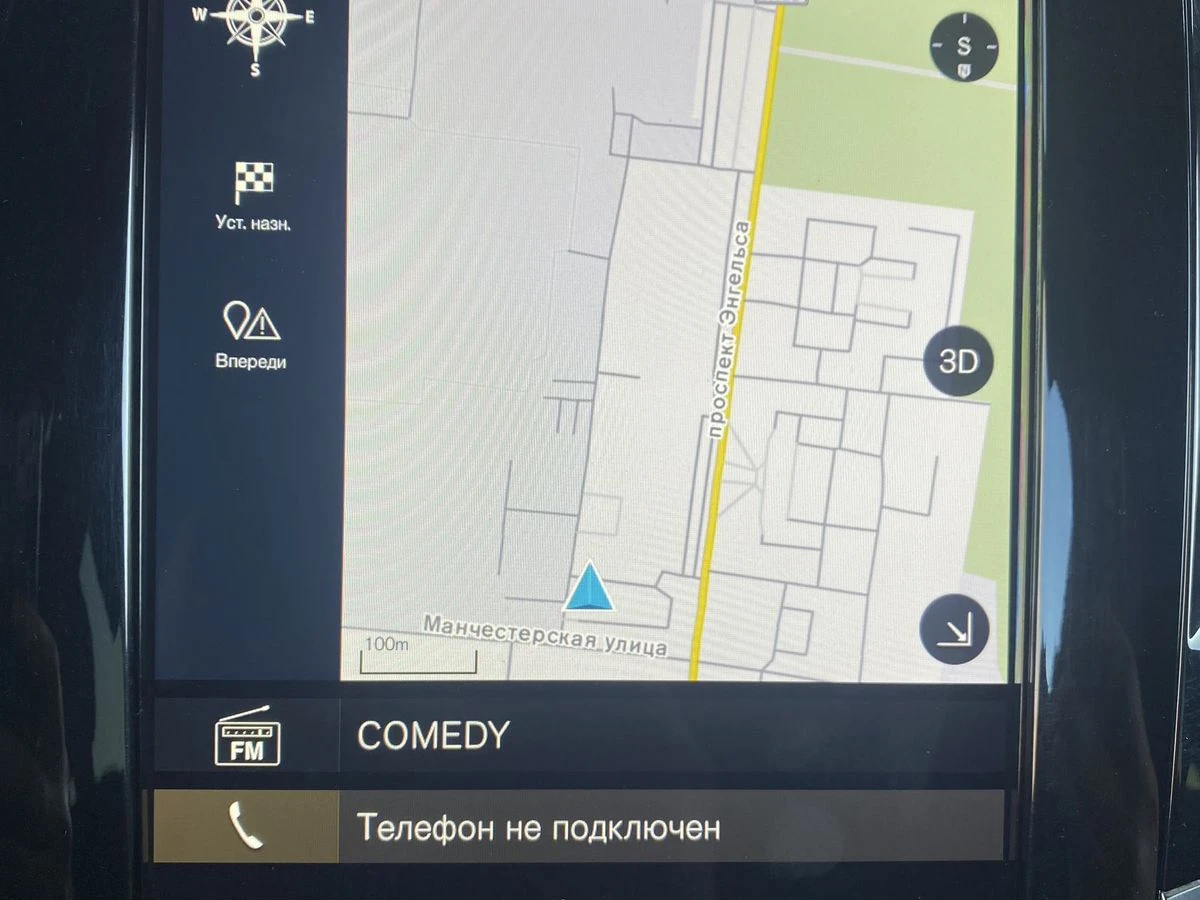The image size is (1200, 900).
Task: Open Уст. назн. set destination
Action: tap(253, 197)
